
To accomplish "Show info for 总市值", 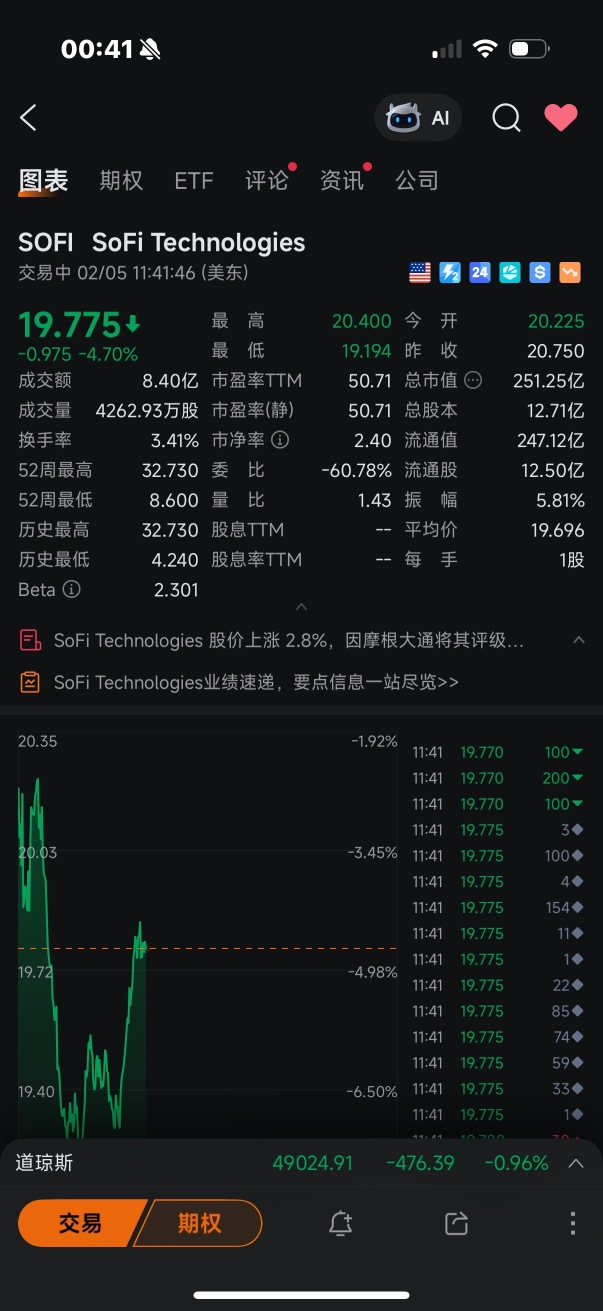I will [x=473, y=380].
